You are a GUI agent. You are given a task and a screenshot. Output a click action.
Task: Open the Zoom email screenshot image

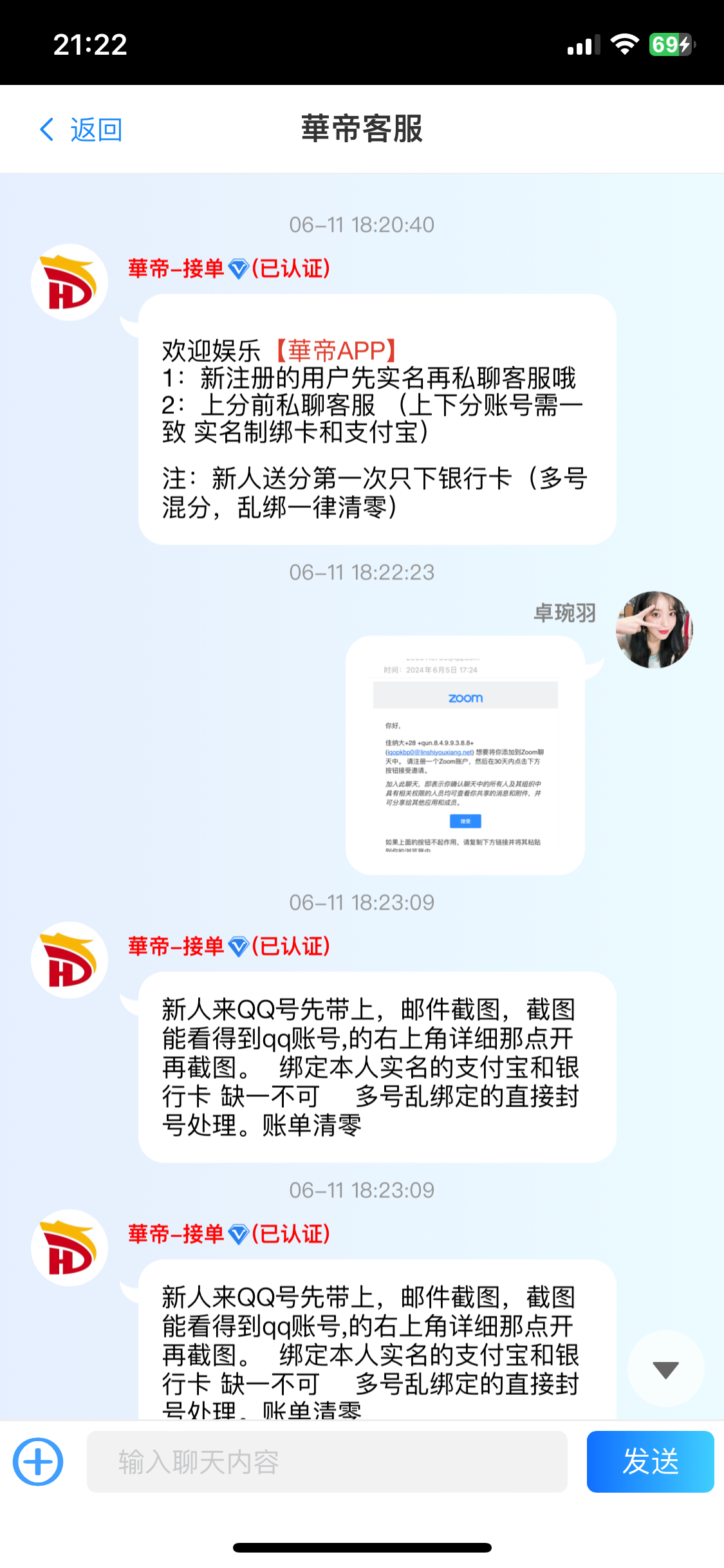pyautogui.click(x=465, y=755)
